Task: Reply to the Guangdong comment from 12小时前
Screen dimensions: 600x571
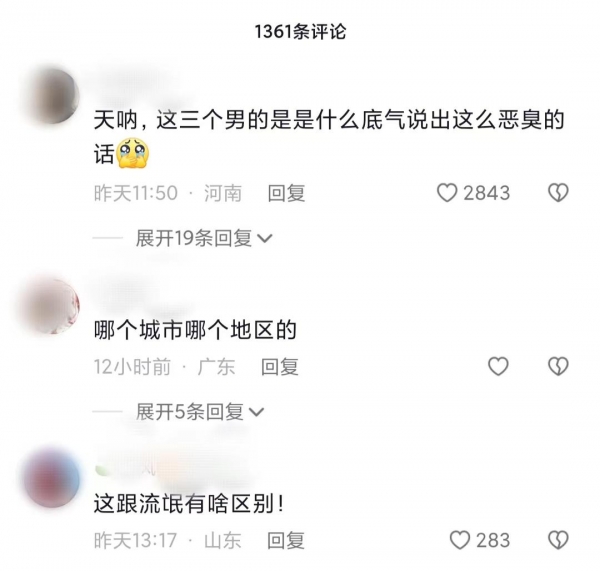Action: pos(280,367)
